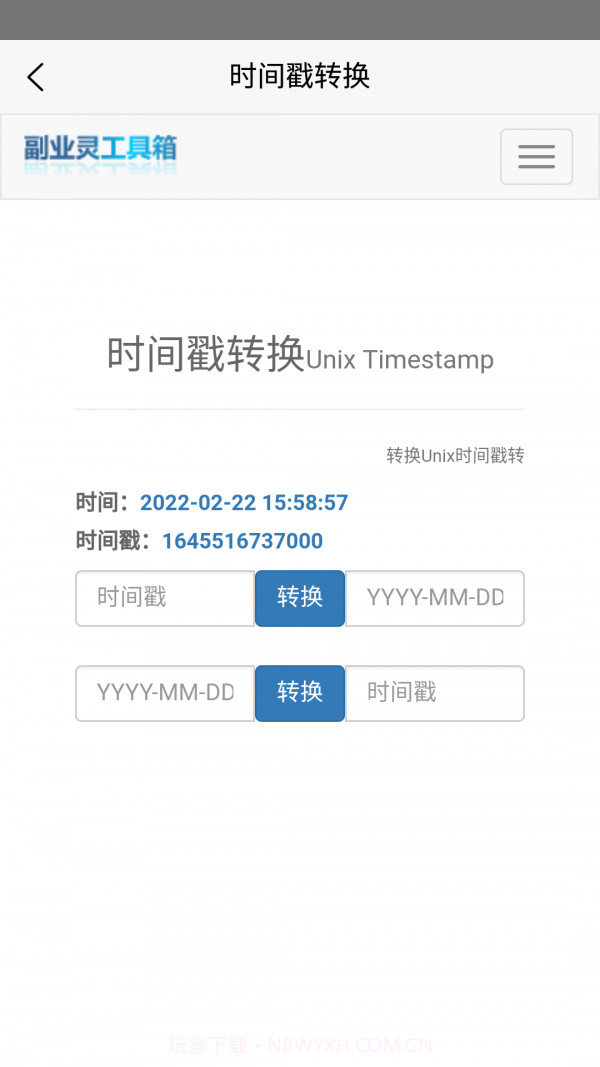This screenshot has width=600, height=1067.
Task: Tap 转换 button beside the date input
Action: (x=300, y=693)
